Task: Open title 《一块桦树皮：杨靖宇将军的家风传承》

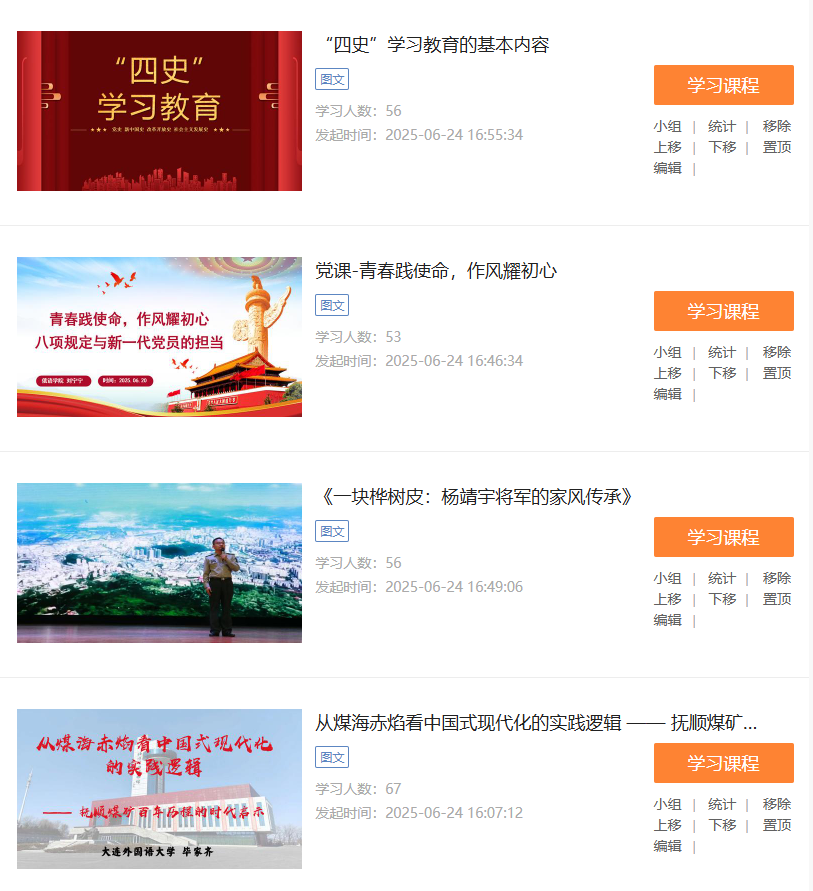Action: (474, 497)
